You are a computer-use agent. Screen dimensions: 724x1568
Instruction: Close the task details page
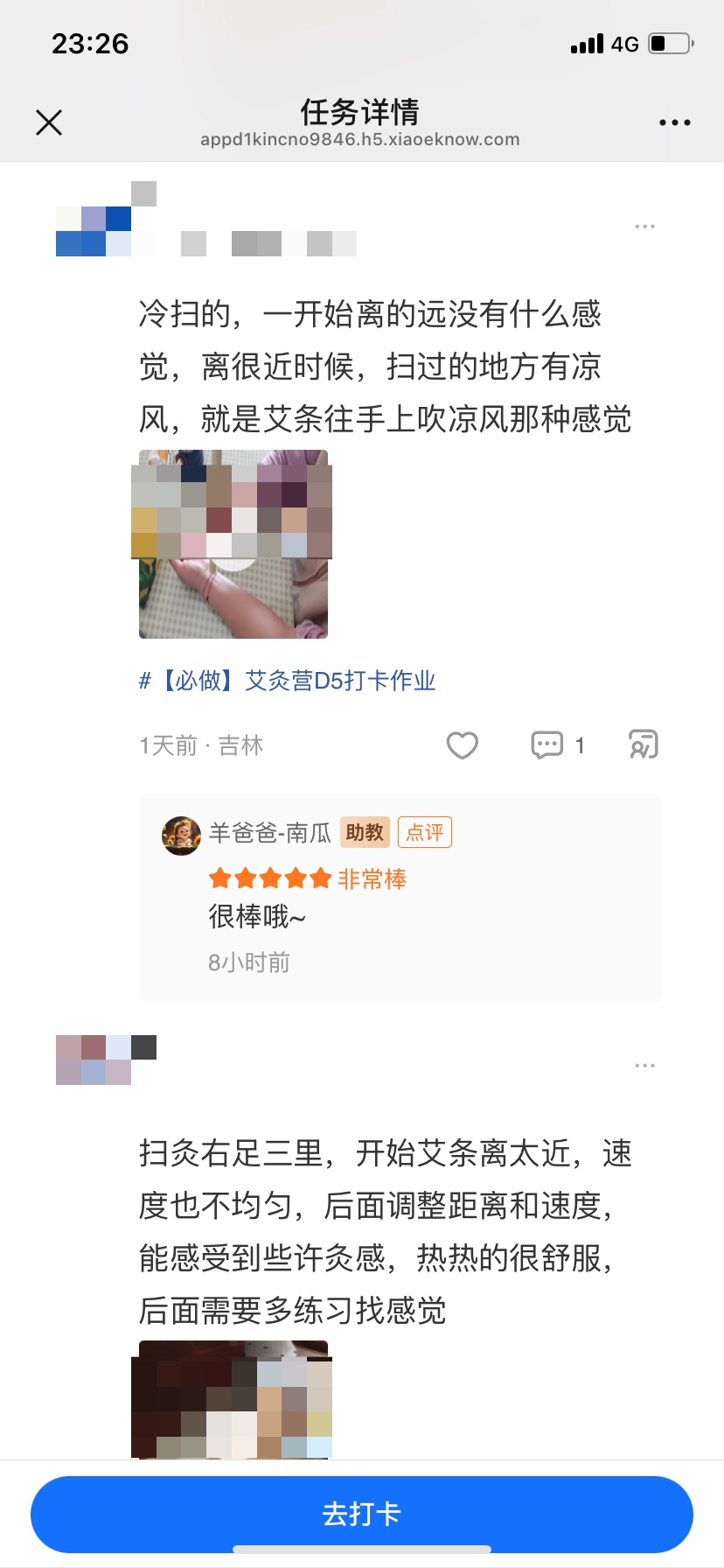49,122
